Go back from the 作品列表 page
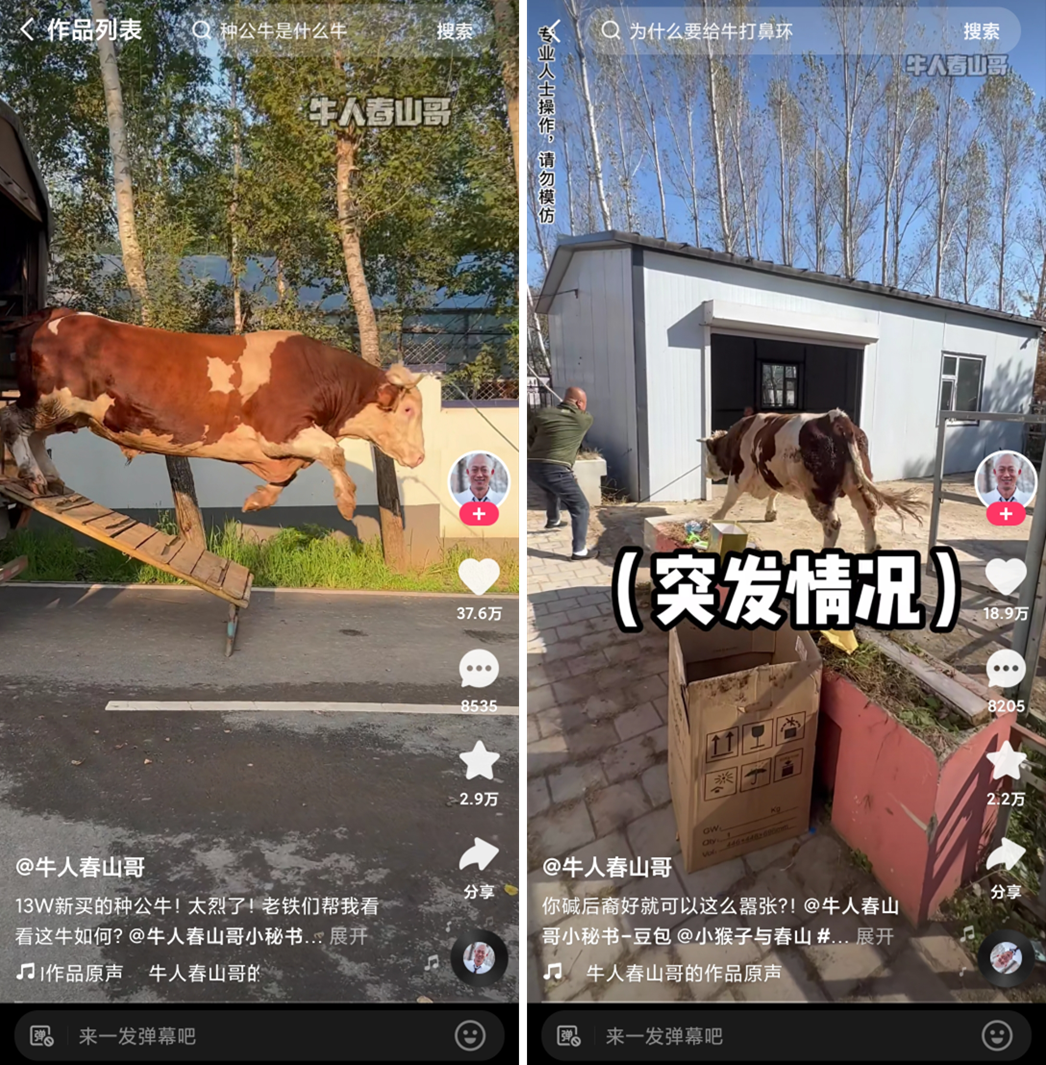The width and height of the screenshot is (1046, 1065). point(27,30)
